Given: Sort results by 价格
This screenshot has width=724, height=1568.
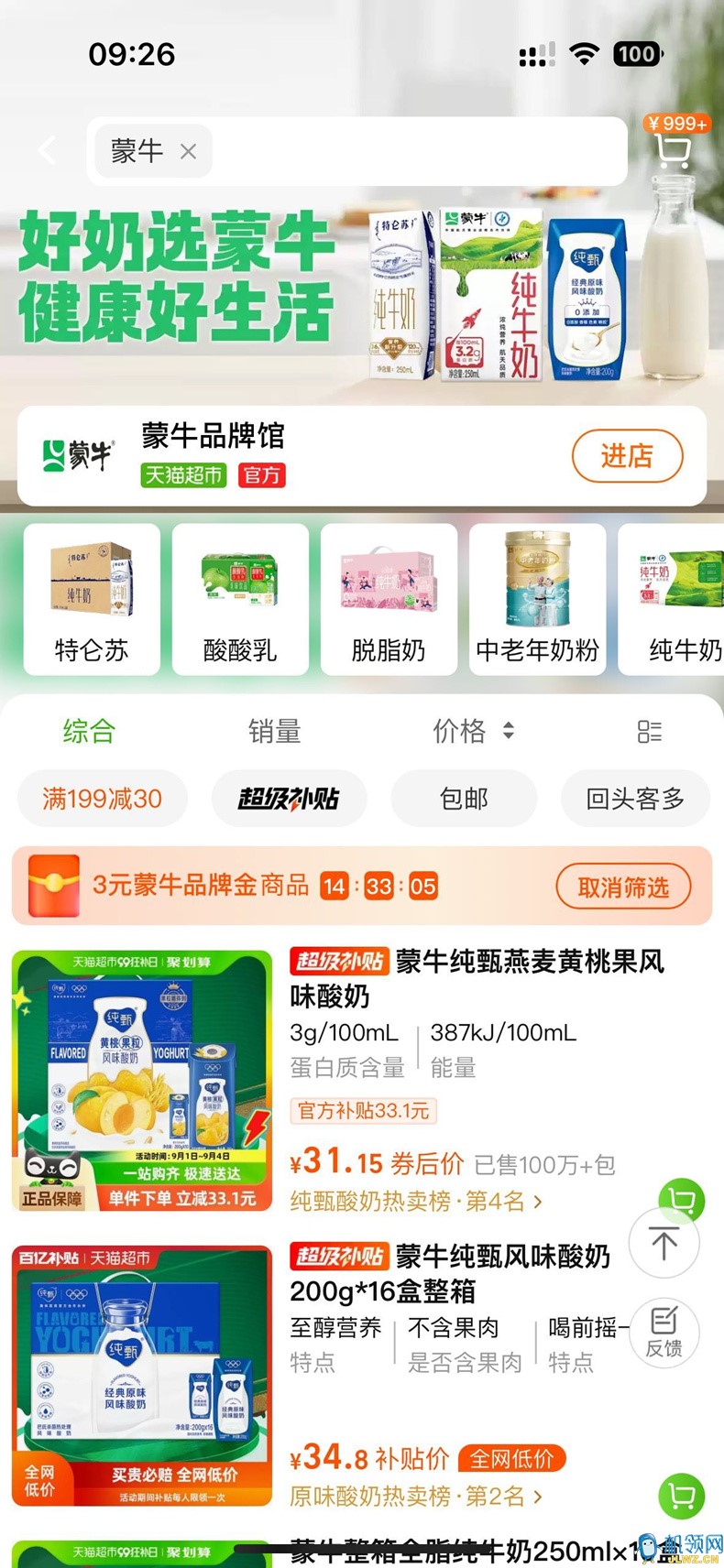Looking at the screenshot, I should tap(472, 731).
